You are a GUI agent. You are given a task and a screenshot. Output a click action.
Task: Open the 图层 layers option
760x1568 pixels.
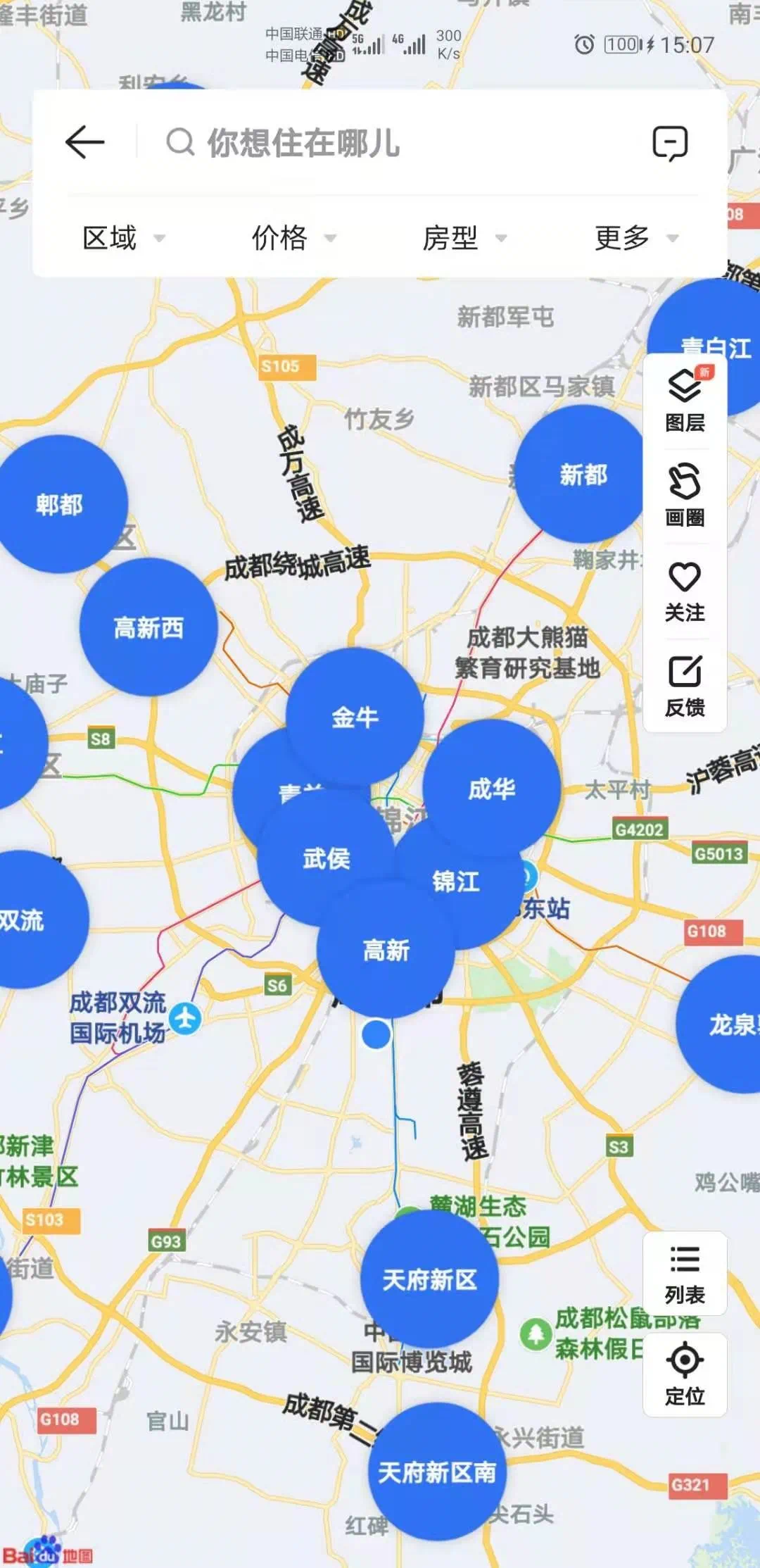(x=685, y=401)
